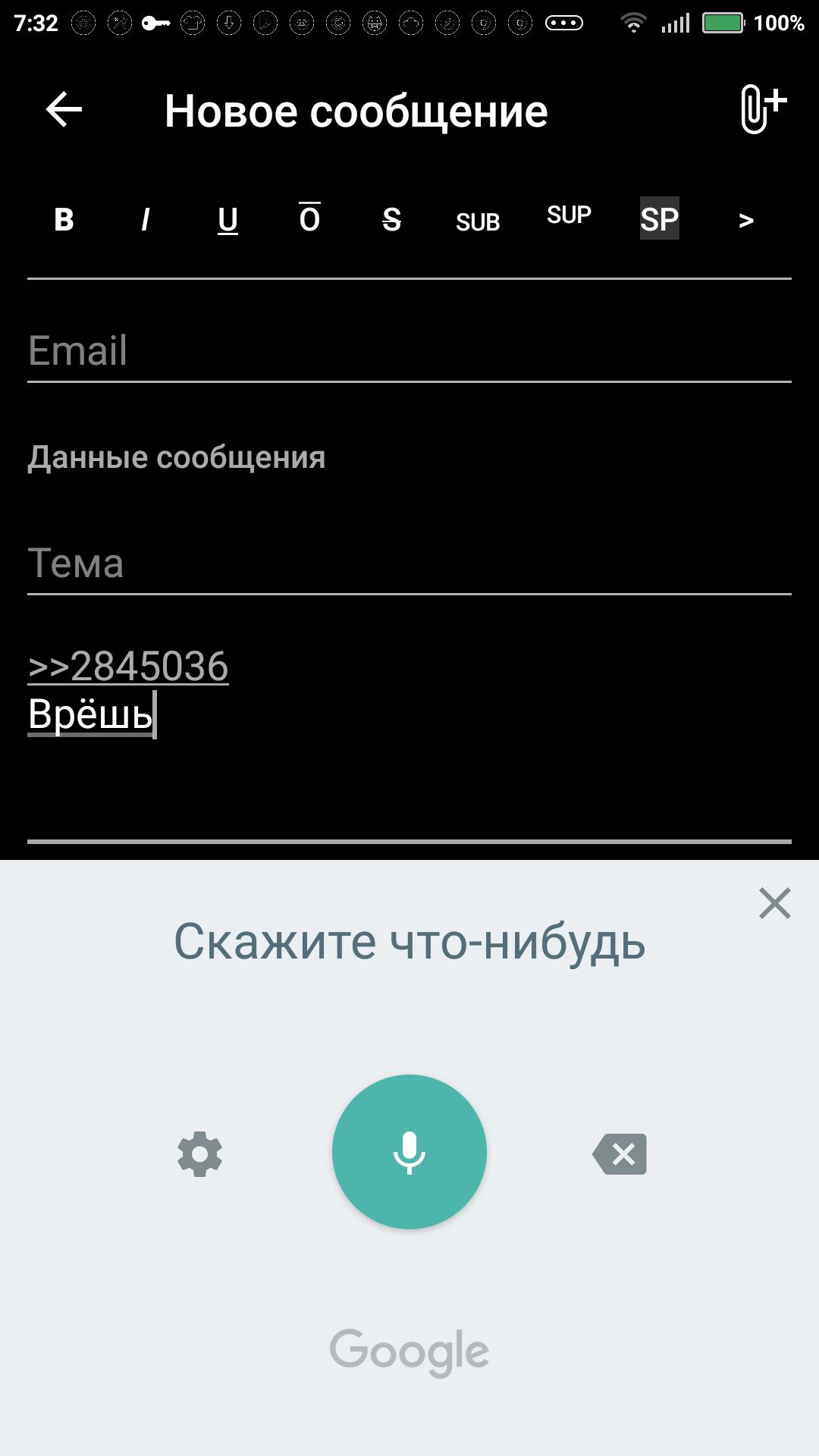Focus the Тема subject field
This screenshot has height=1456, width=819.
(x=409, y=563)
